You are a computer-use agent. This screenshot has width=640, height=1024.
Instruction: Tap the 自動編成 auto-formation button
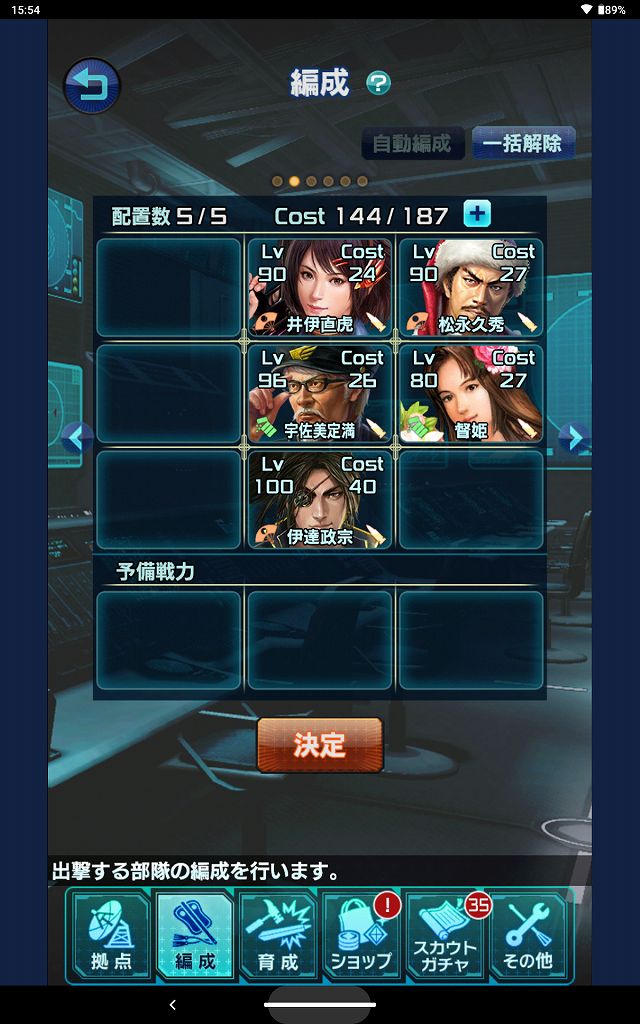coord(412,143)
